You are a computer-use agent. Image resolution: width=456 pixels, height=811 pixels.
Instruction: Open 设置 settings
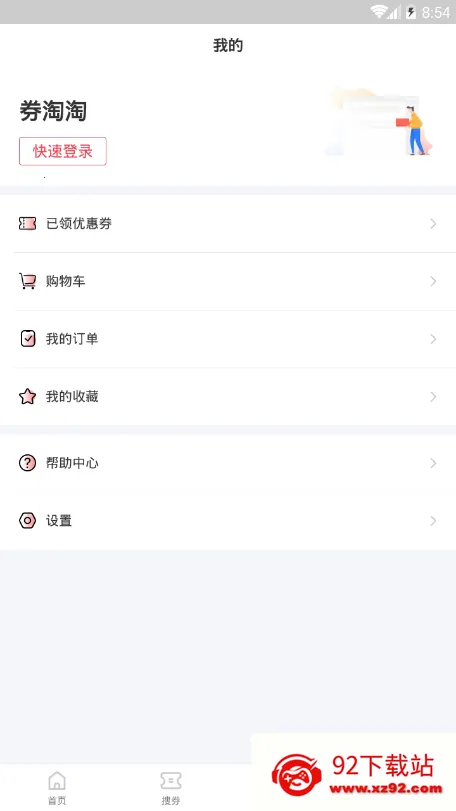click(x=228, y=520)
